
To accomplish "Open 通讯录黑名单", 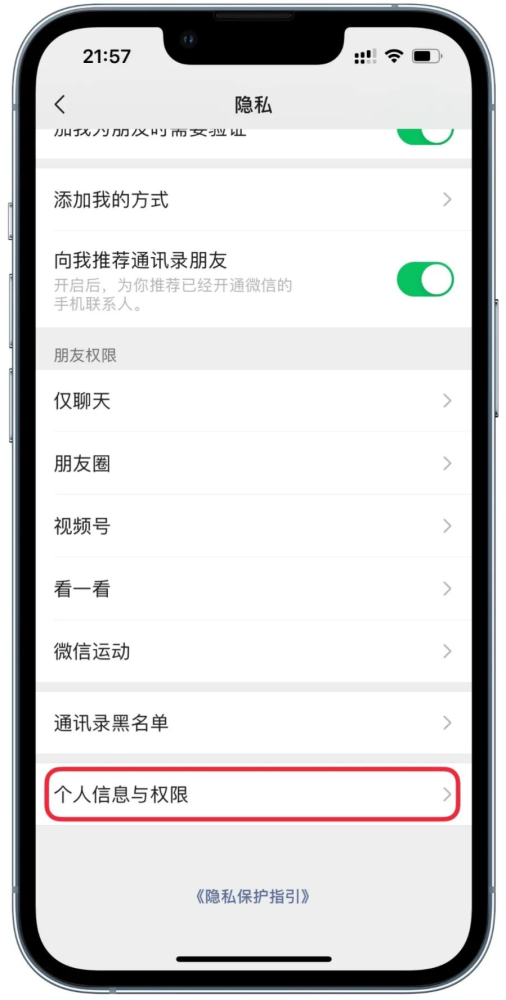I will pos(253,723).
